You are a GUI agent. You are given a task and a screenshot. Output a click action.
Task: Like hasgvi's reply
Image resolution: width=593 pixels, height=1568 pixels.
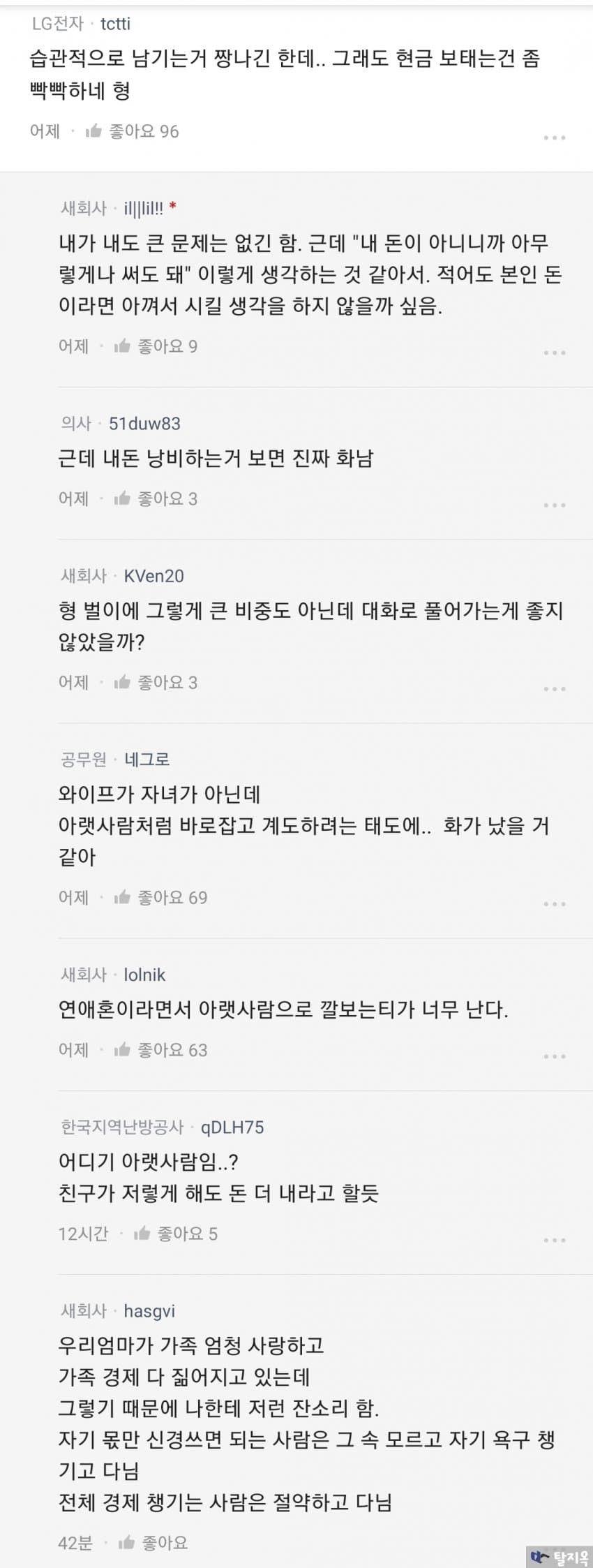pyautogui.click(x=126, y=1542)
